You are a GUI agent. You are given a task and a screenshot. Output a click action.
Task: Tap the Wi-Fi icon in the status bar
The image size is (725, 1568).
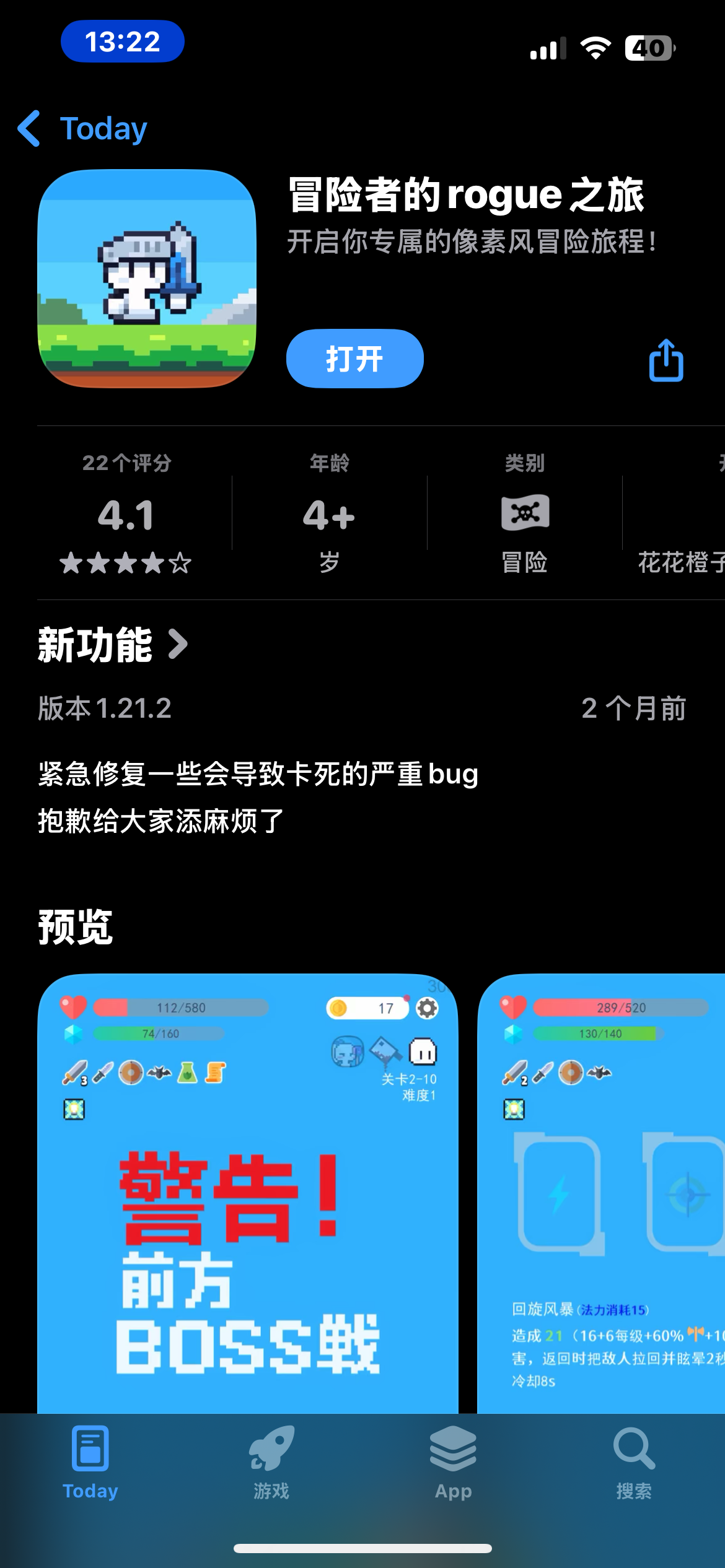[x=594, y=48]
